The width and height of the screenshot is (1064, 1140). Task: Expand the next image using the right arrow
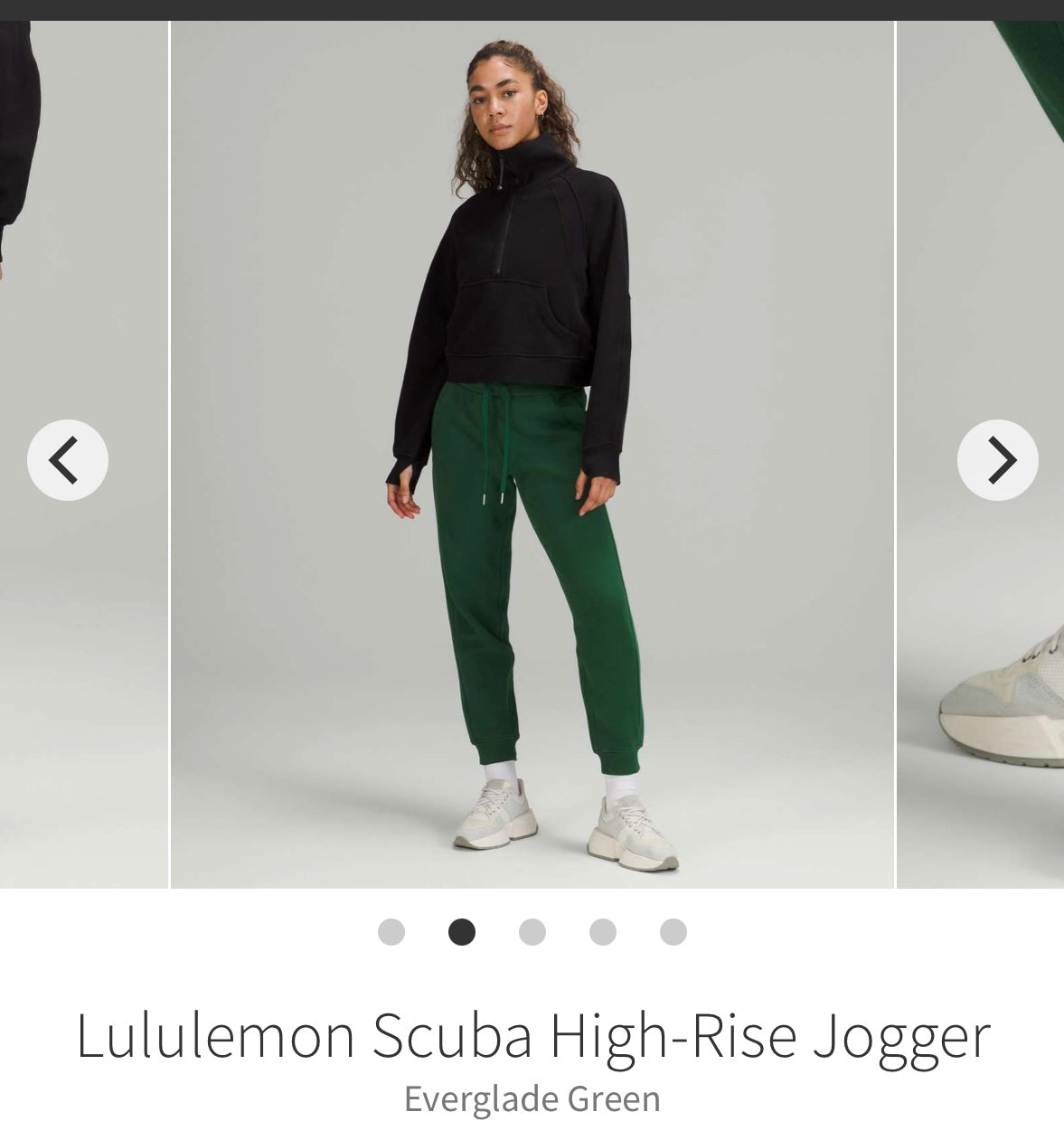pyautogui.click(x=998, y=460)
